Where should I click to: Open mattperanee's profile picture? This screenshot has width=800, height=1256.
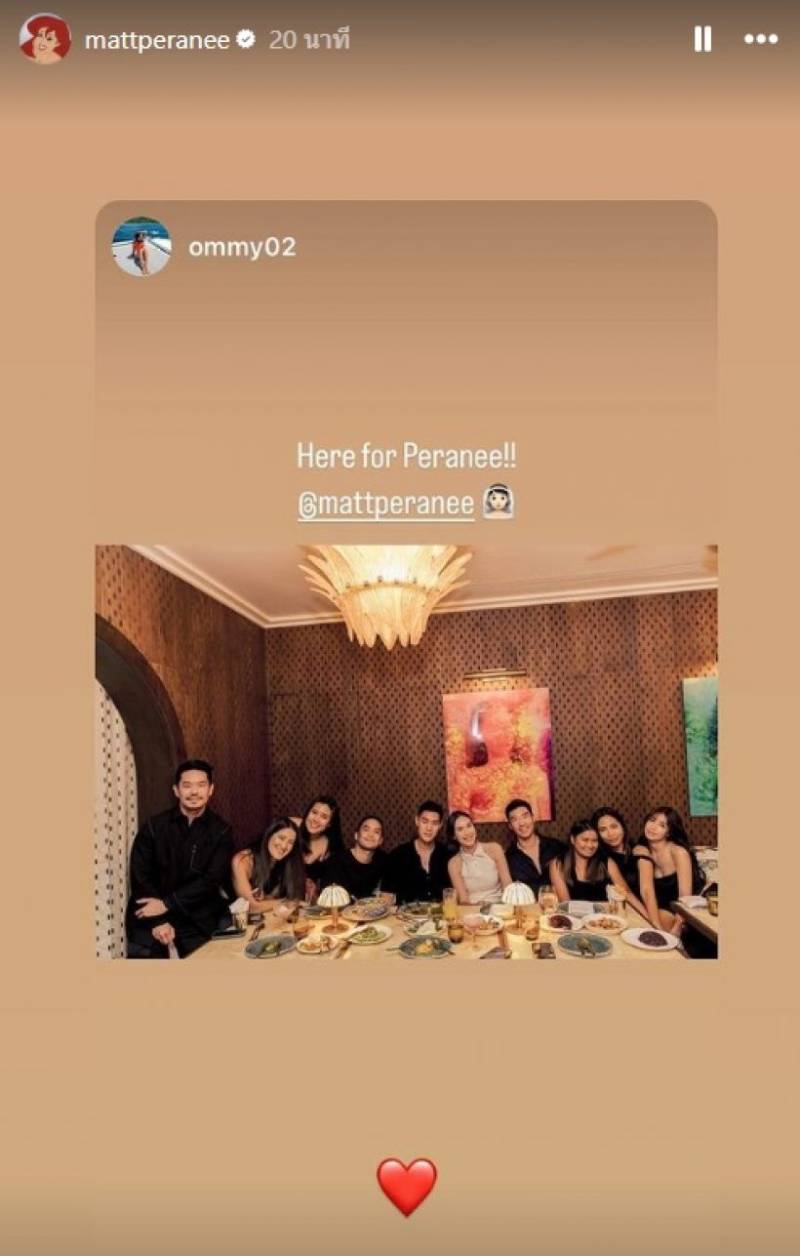45,39
